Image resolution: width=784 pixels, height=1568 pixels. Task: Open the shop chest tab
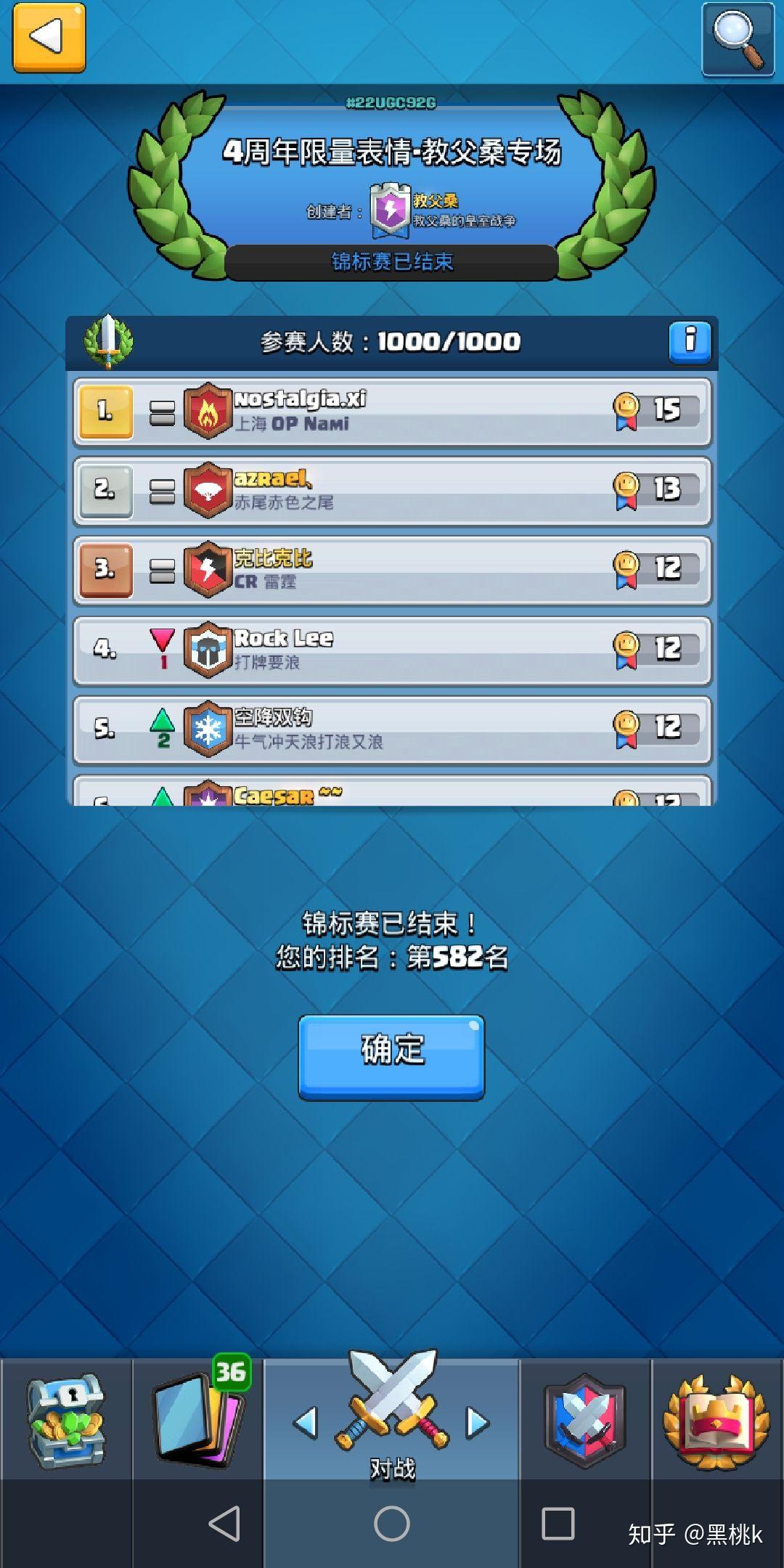click(66, 1421)
